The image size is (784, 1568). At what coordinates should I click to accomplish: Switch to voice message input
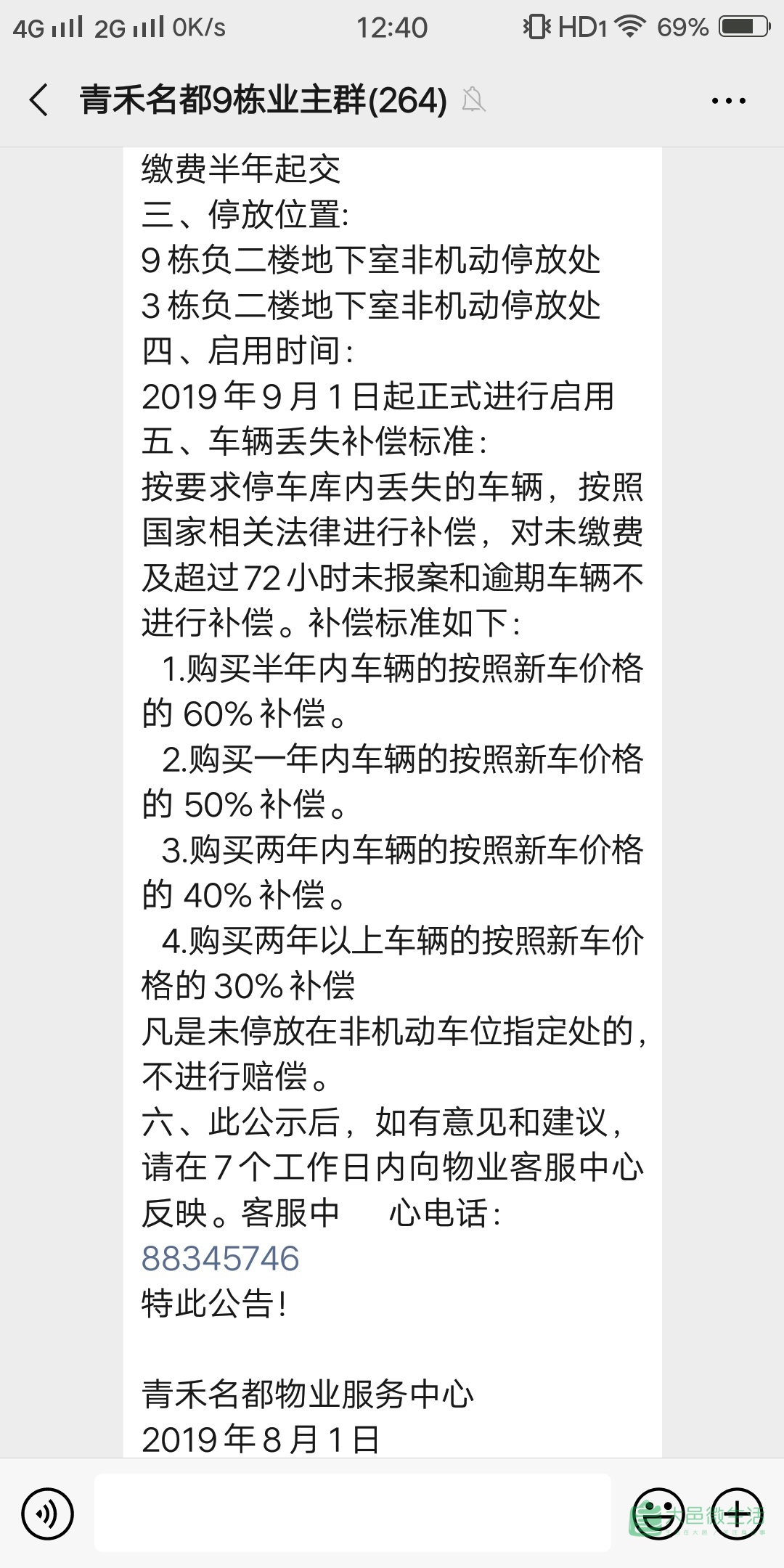click(48, 1514)
